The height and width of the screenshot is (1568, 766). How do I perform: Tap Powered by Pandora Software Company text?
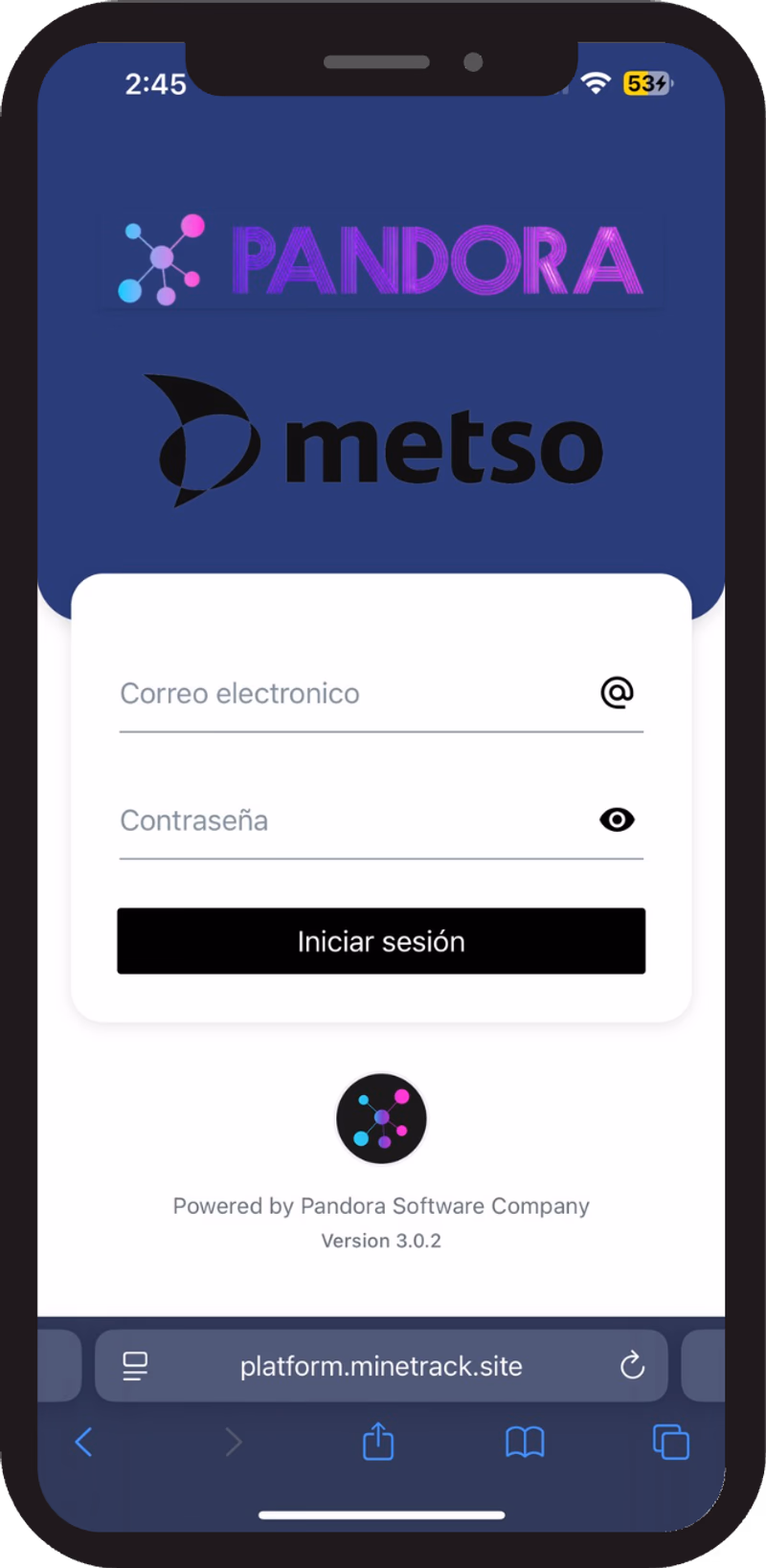coord(380,1206)
